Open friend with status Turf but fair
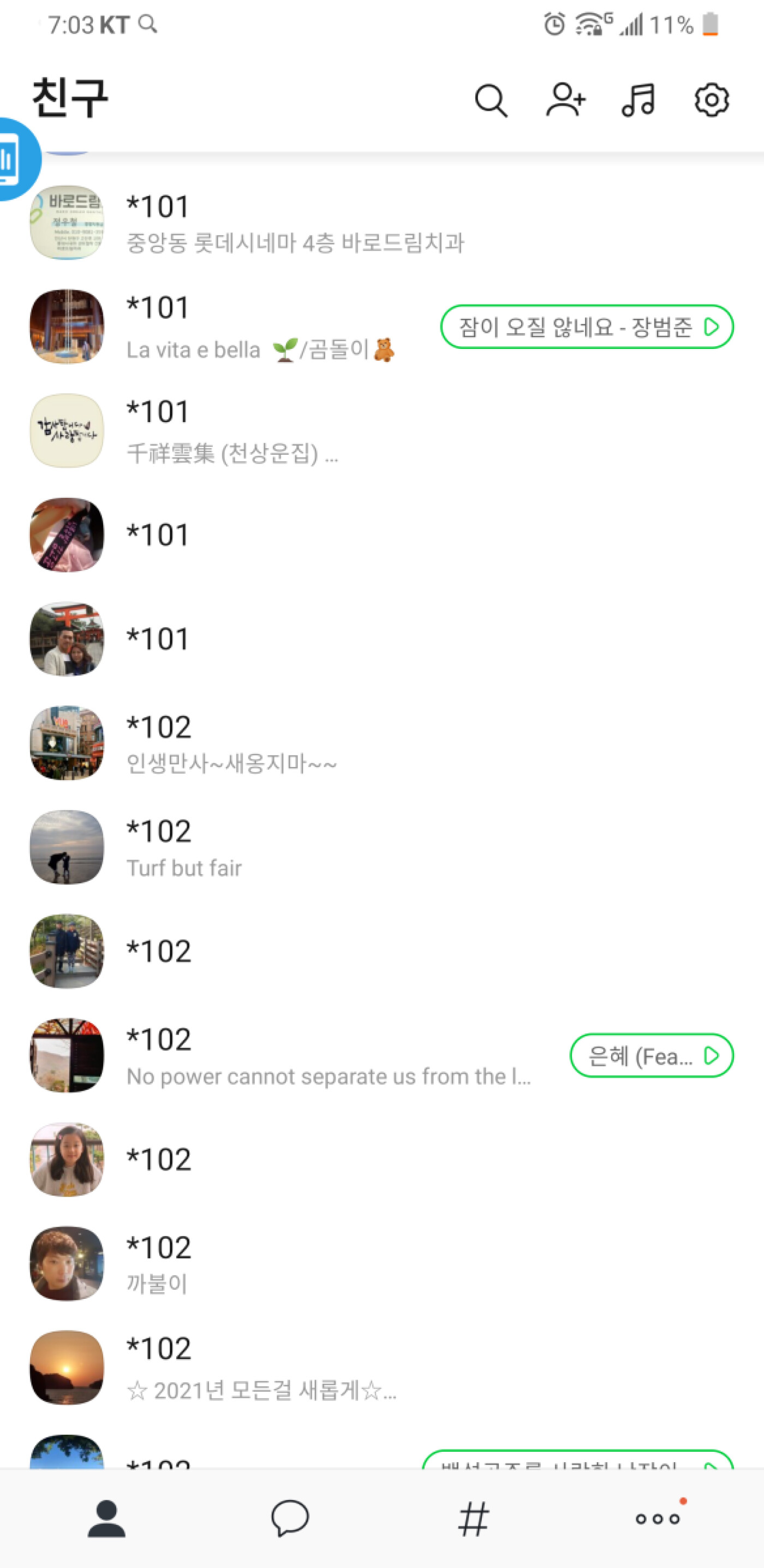764x1568 pixels. point(184,847)
